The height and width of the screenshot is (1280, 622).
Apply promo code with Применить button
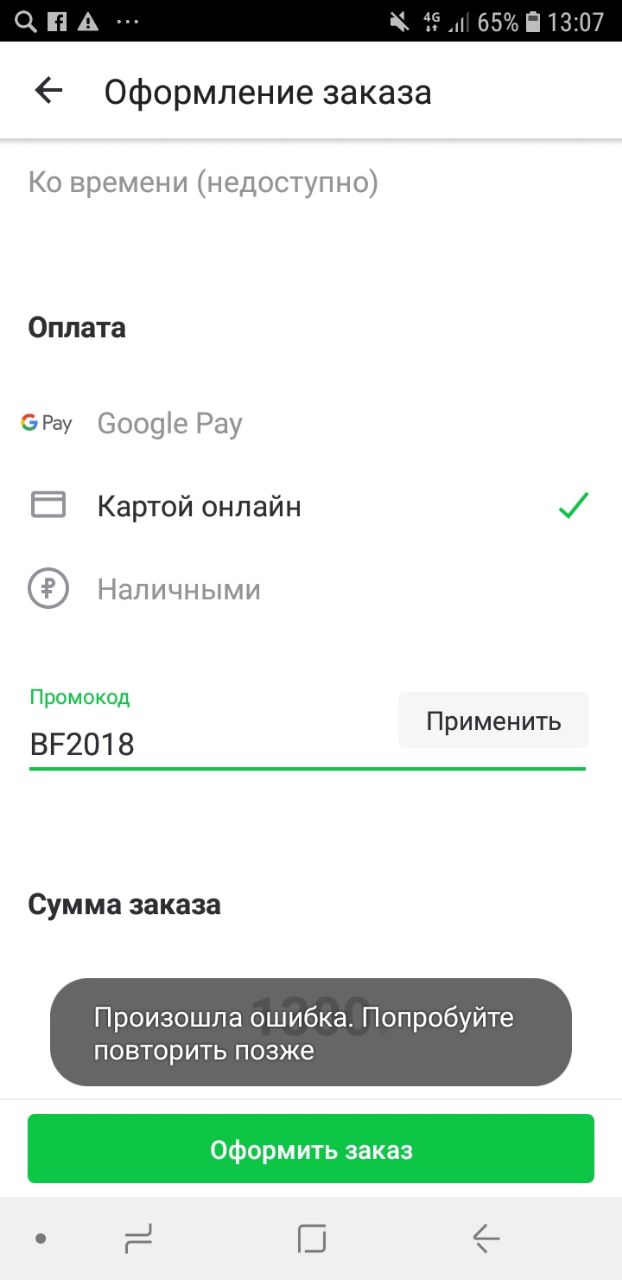point(493,721)
